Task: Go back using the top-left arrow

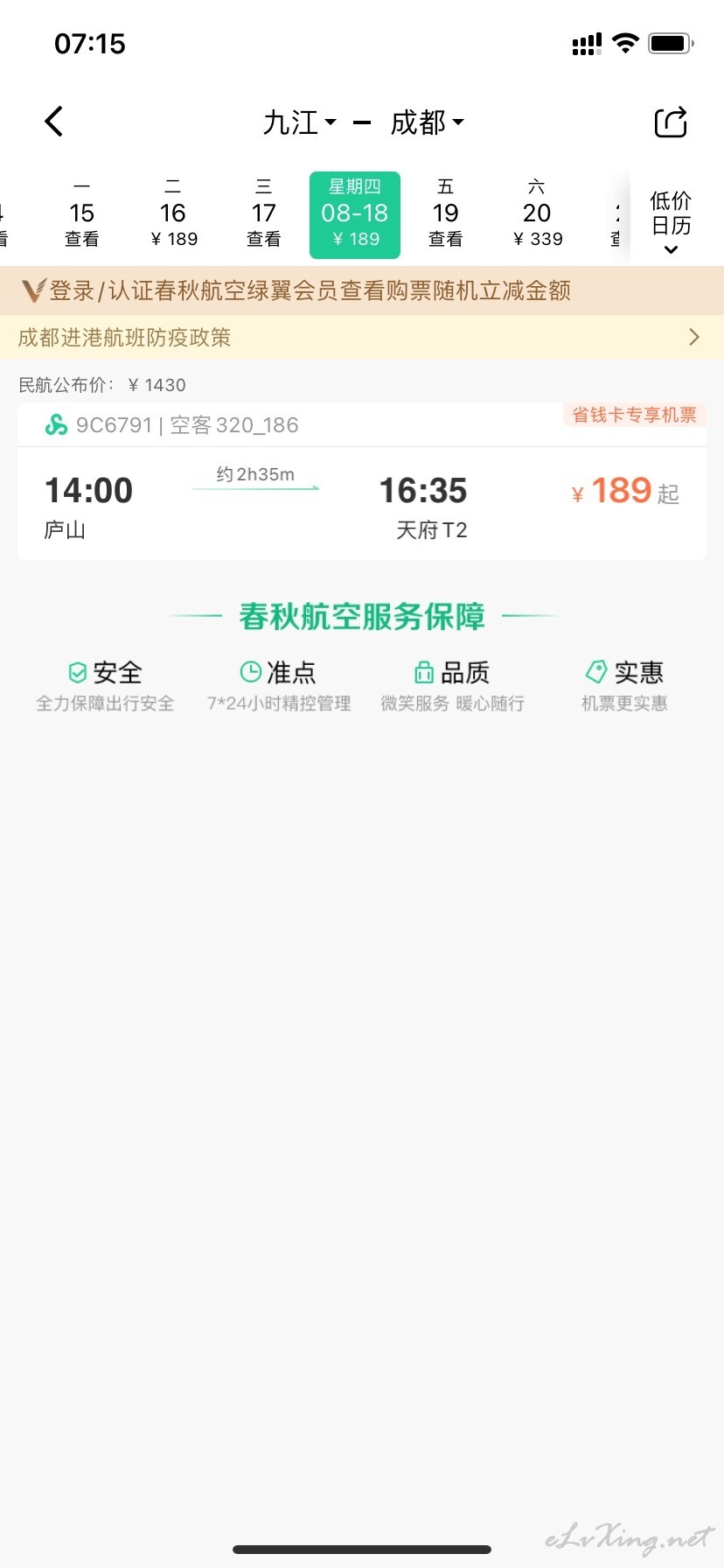Action: [54, 122]
